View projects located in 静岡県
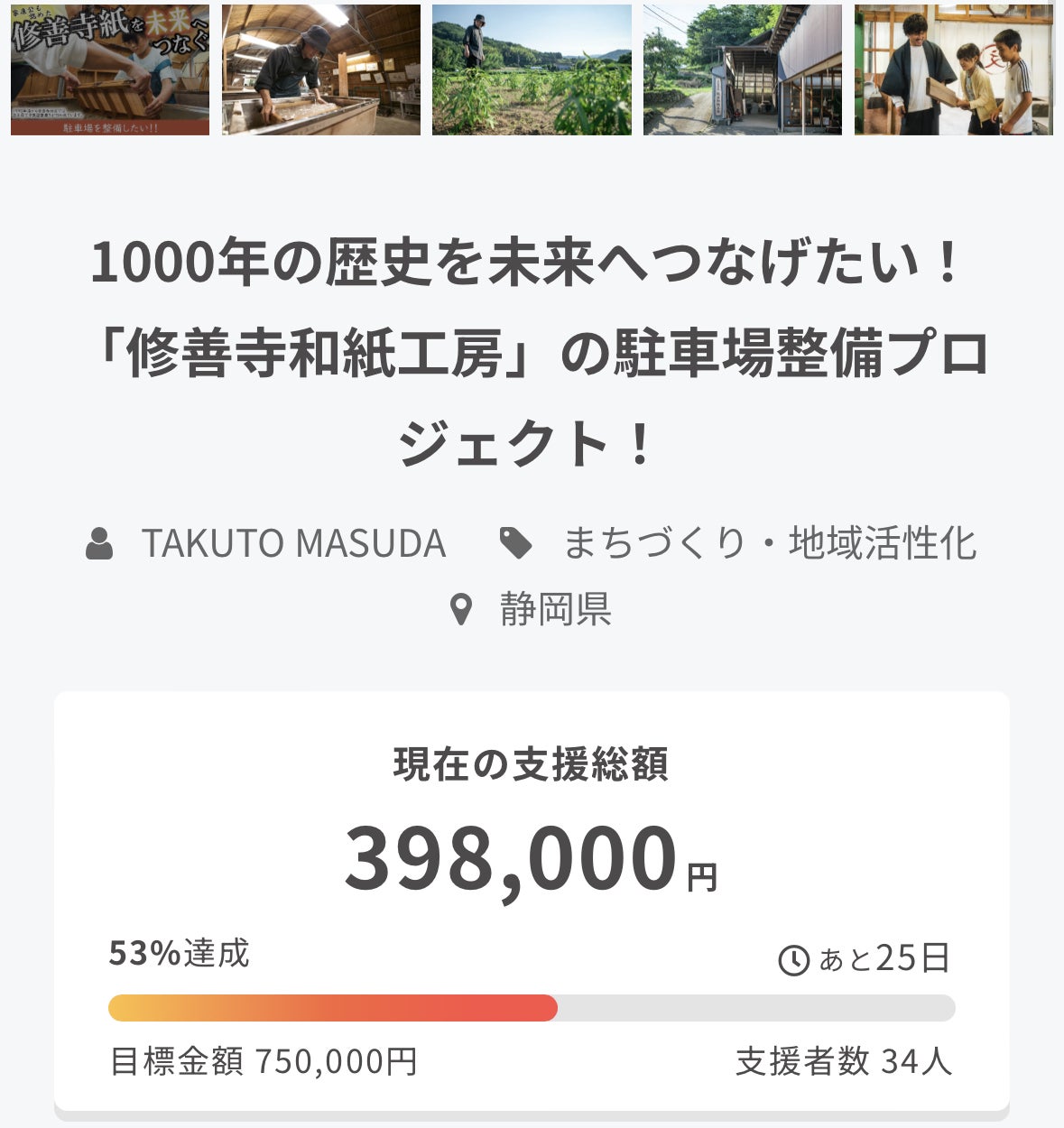Viewport: 1064px width, 1128px height. click(x=555, y=609)
